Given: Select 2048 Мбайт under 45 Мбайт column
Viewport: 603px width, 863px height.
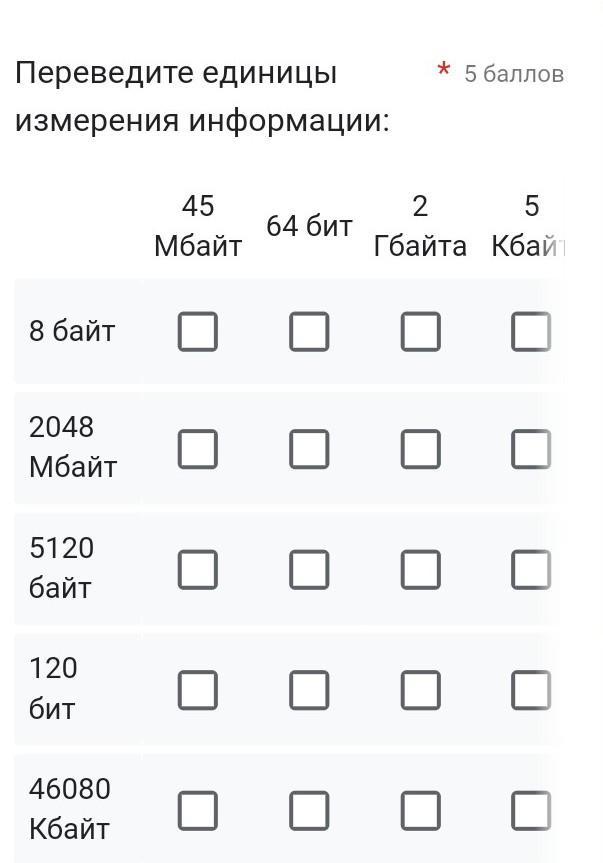Looking at the screenshot, I should pos(198,449).
